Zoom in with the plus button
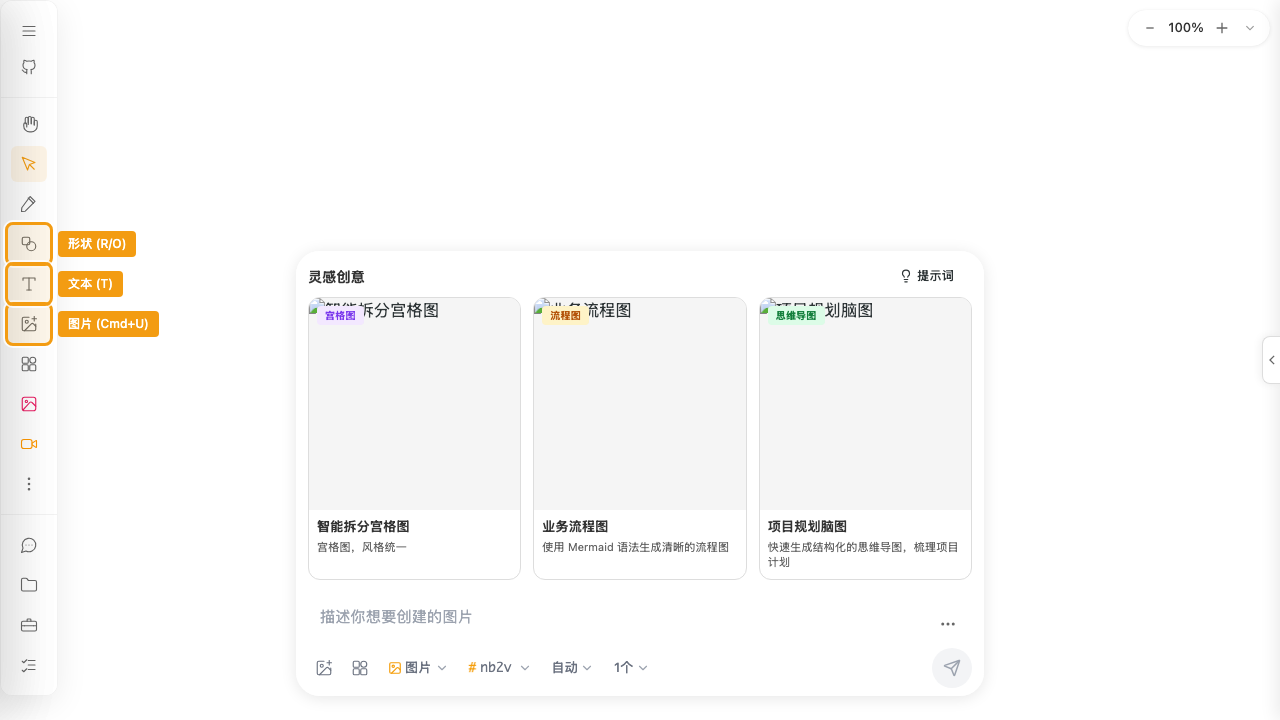Viewport: 1280px width, 720px height. point(1222,28)
